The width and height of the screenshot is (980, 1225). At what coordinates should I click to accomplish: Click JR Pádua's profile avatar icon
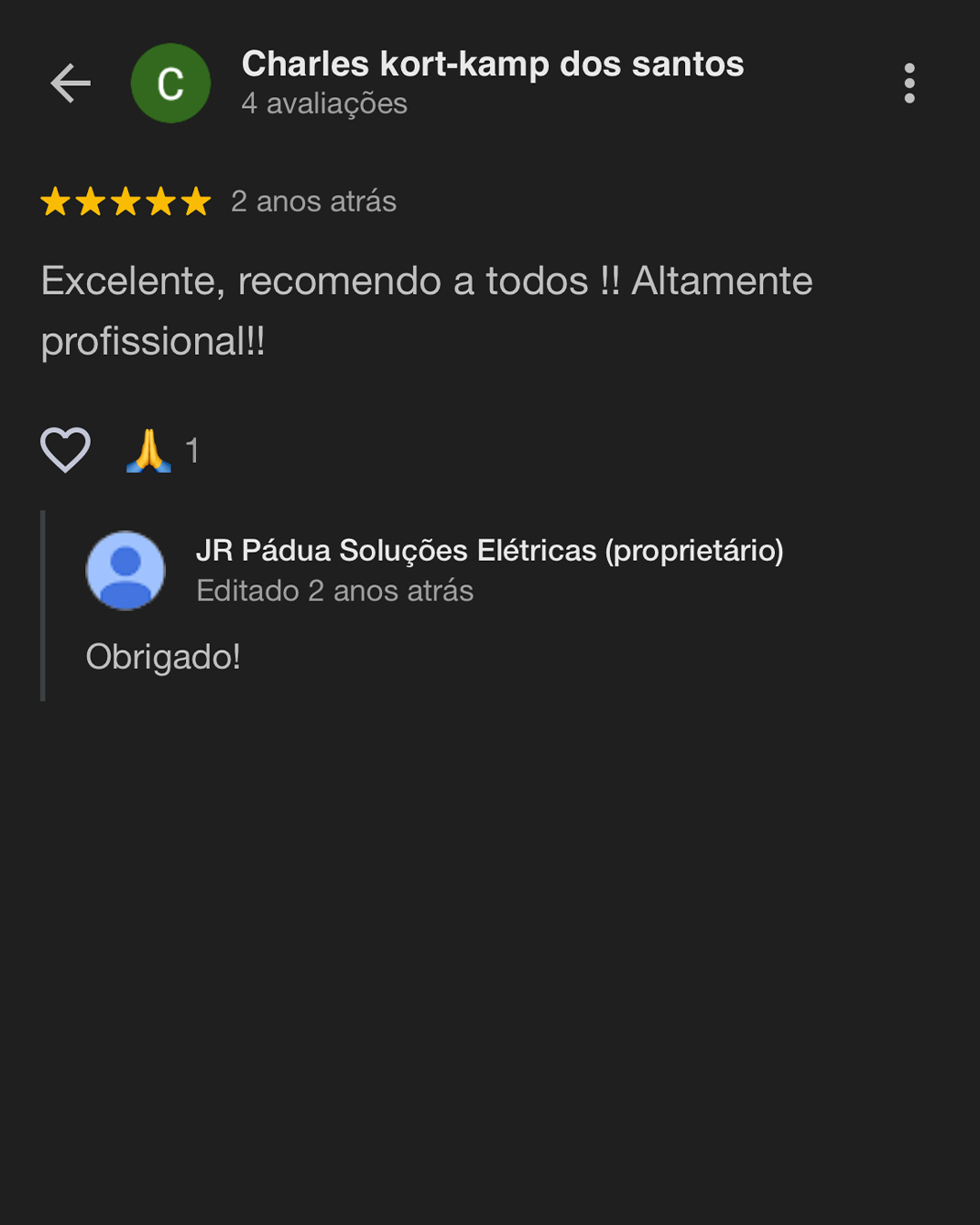point(125,569)
